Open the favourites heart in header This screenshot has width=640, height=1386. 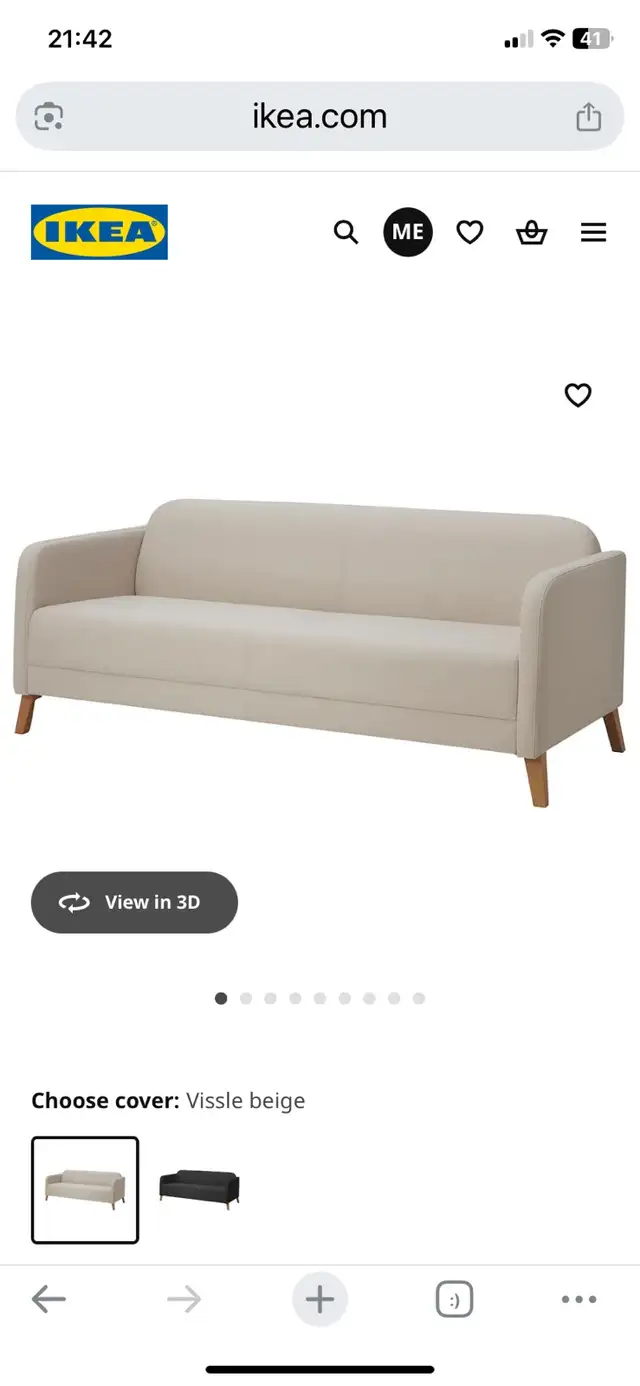[470, 233]
